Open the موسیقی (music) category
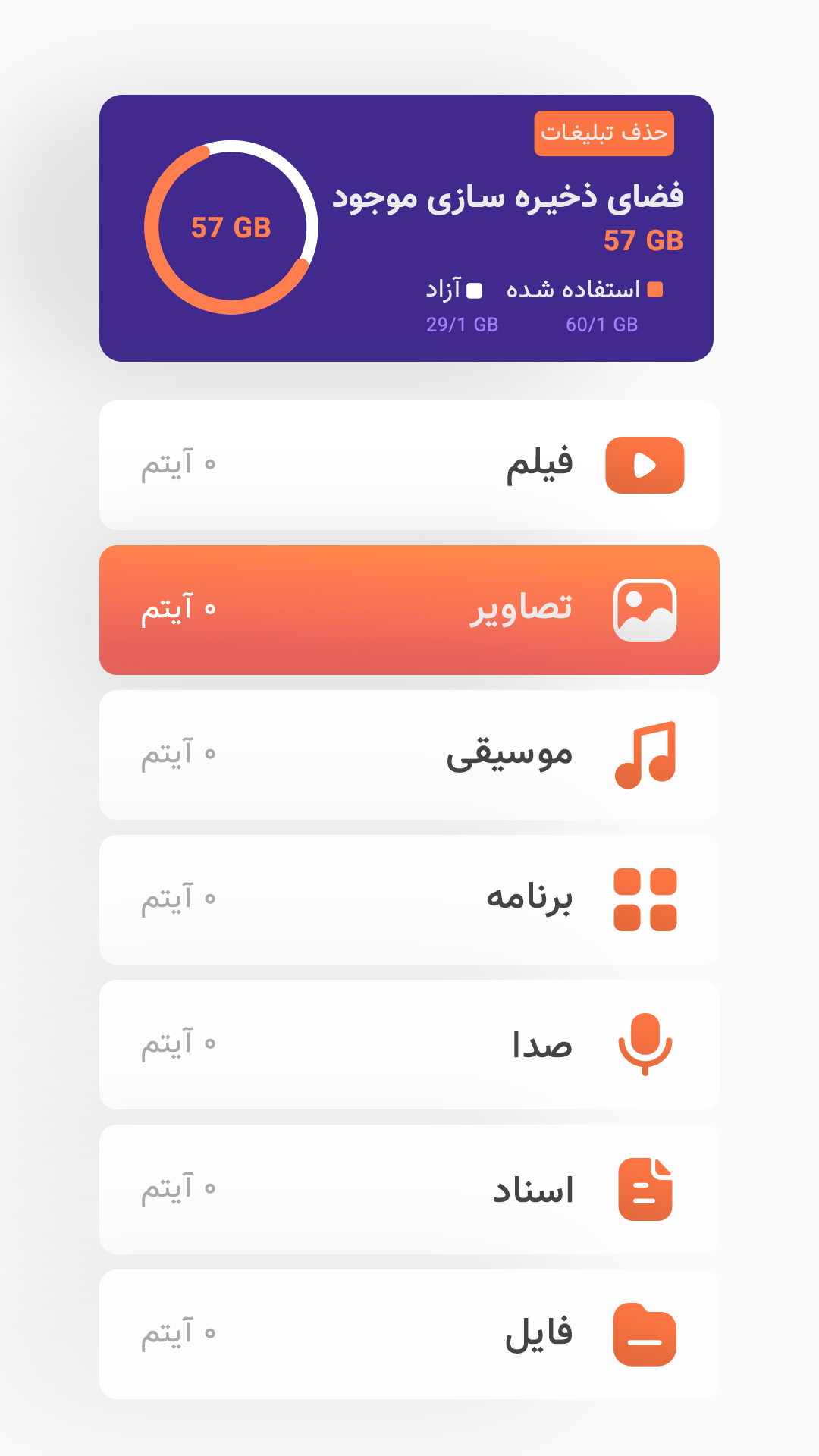This screenshot has height=1456, width=819. [x=409, y=755]
